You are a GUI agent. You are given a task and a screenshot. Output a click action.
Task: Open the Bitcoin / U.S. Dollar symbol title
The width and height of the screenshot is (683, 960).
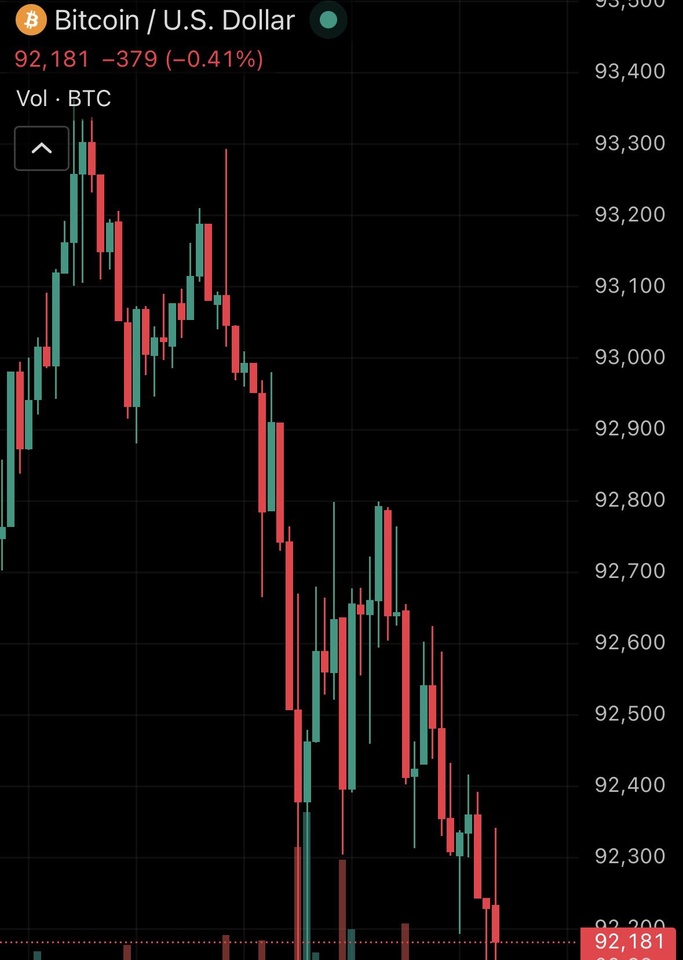pyautogui.click(x=174, y=20)
